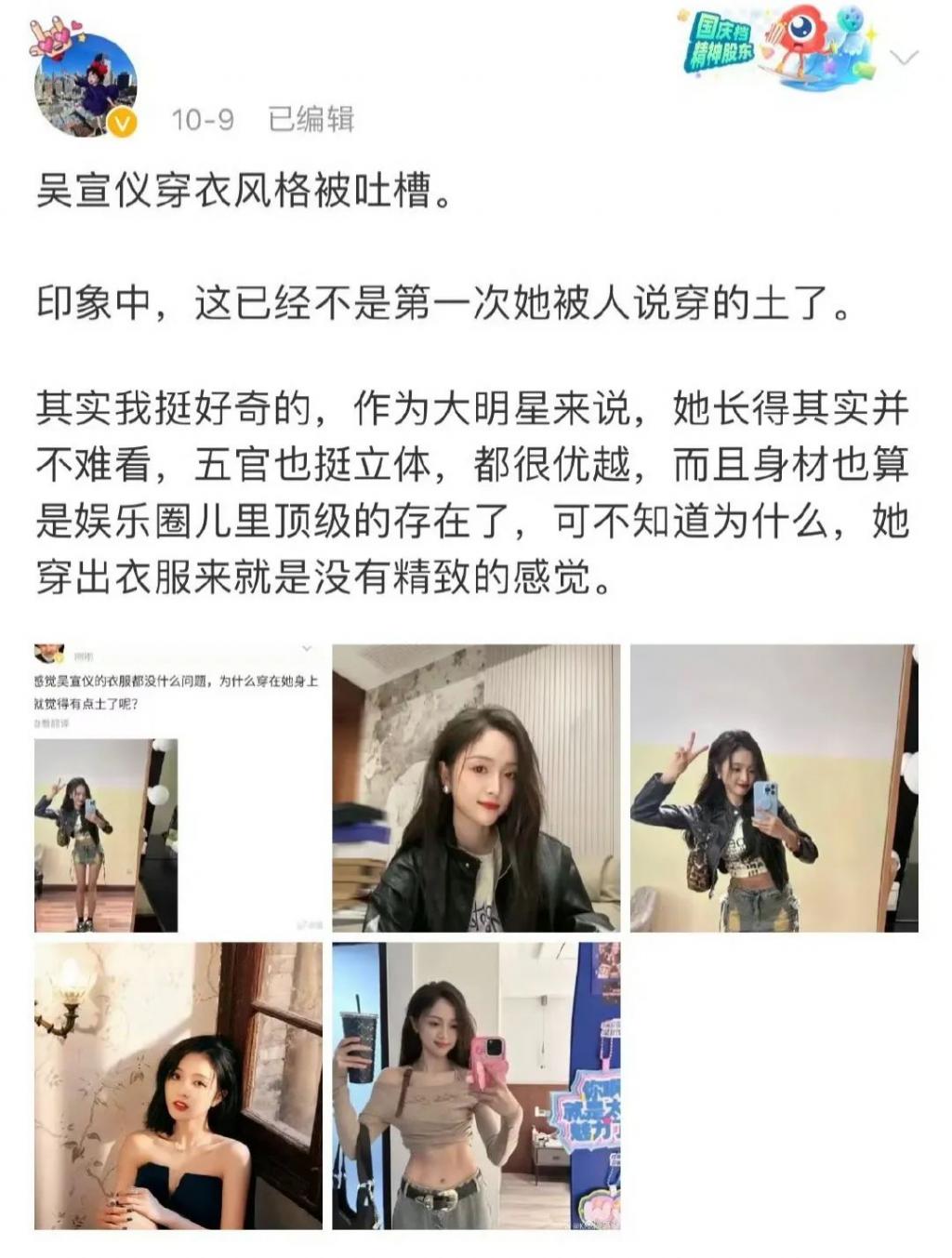Open the mirror selfie with peace sign
Viewport: 952px width, 1258px height.
click(773, 788)
